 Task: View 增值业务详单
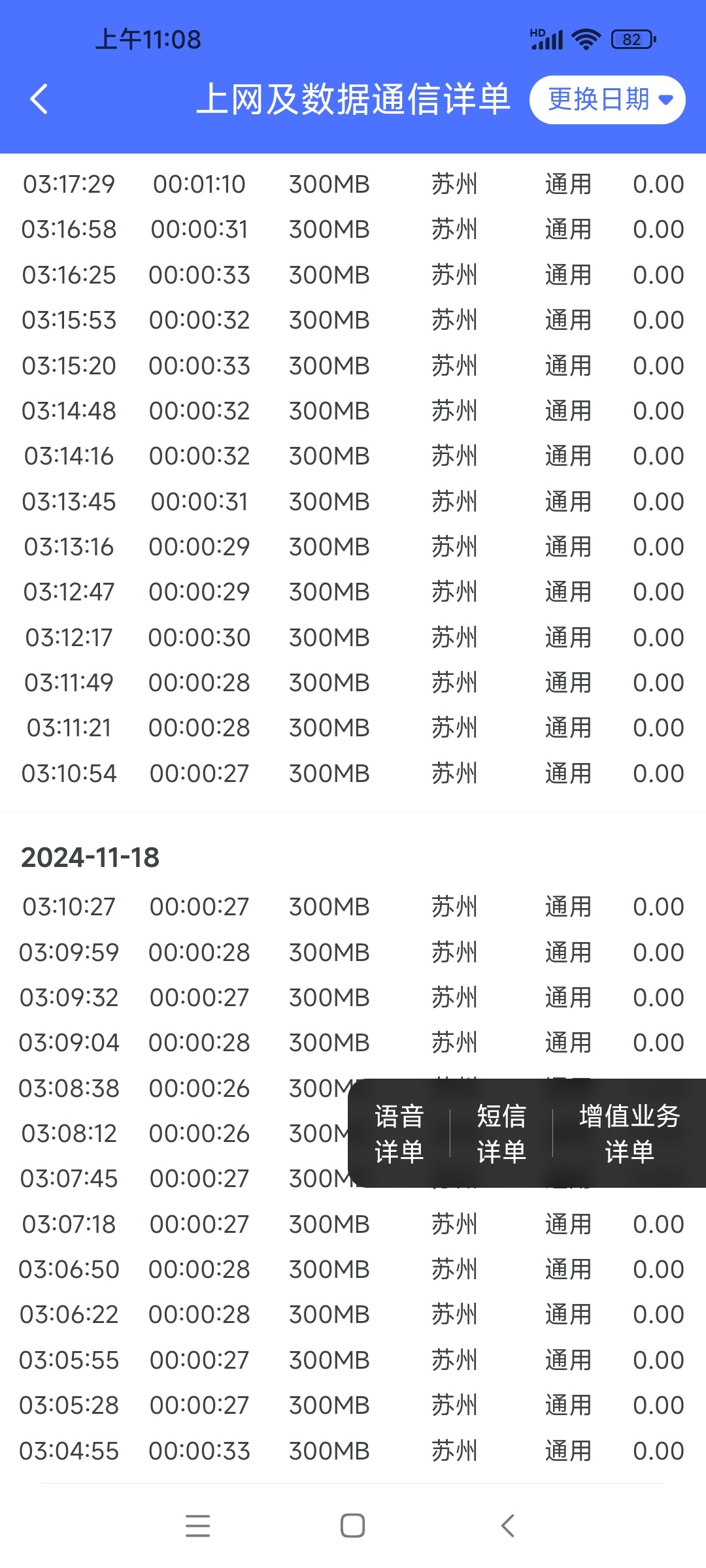tap(630, 1134)
